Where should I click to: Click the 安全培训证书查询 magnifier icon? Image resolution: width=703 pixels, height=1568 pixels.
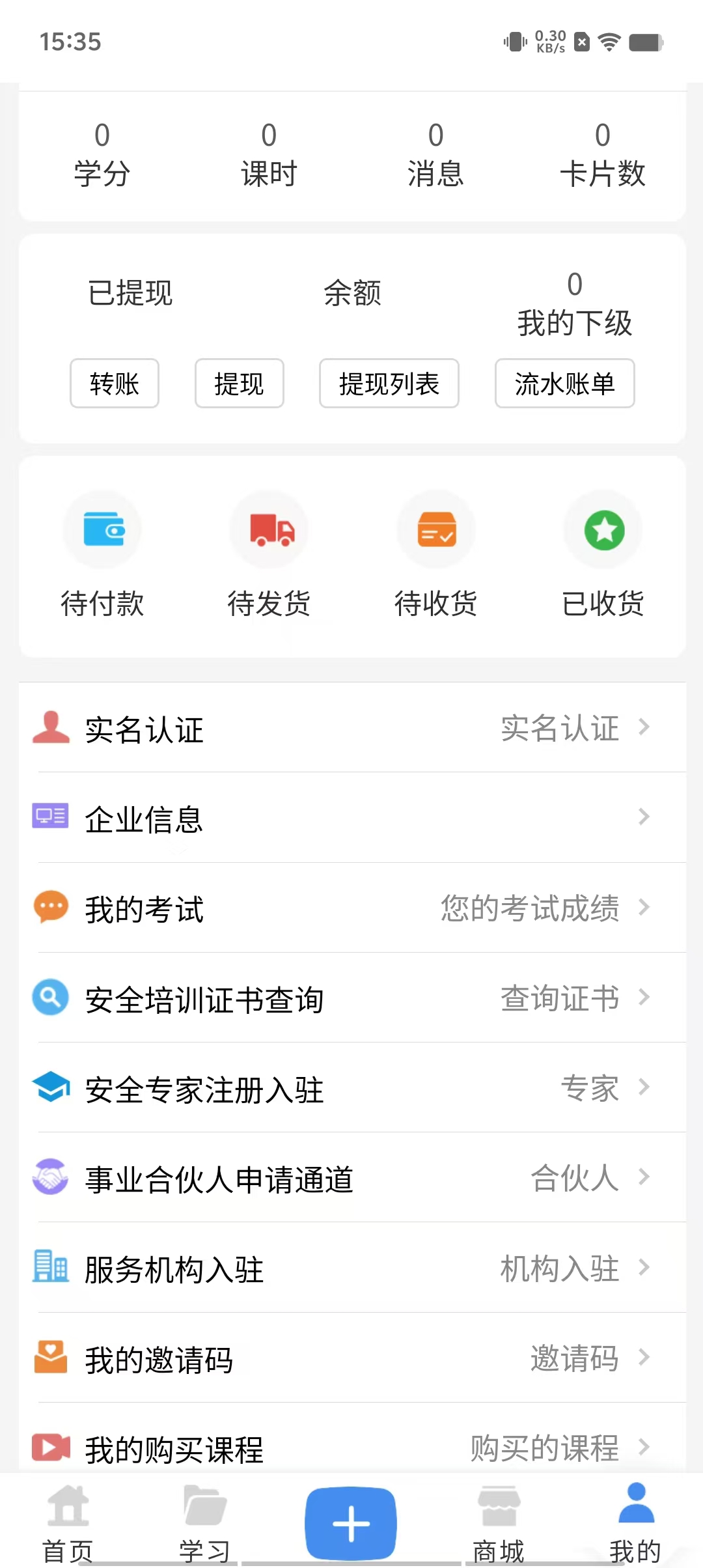pos(50,998)
